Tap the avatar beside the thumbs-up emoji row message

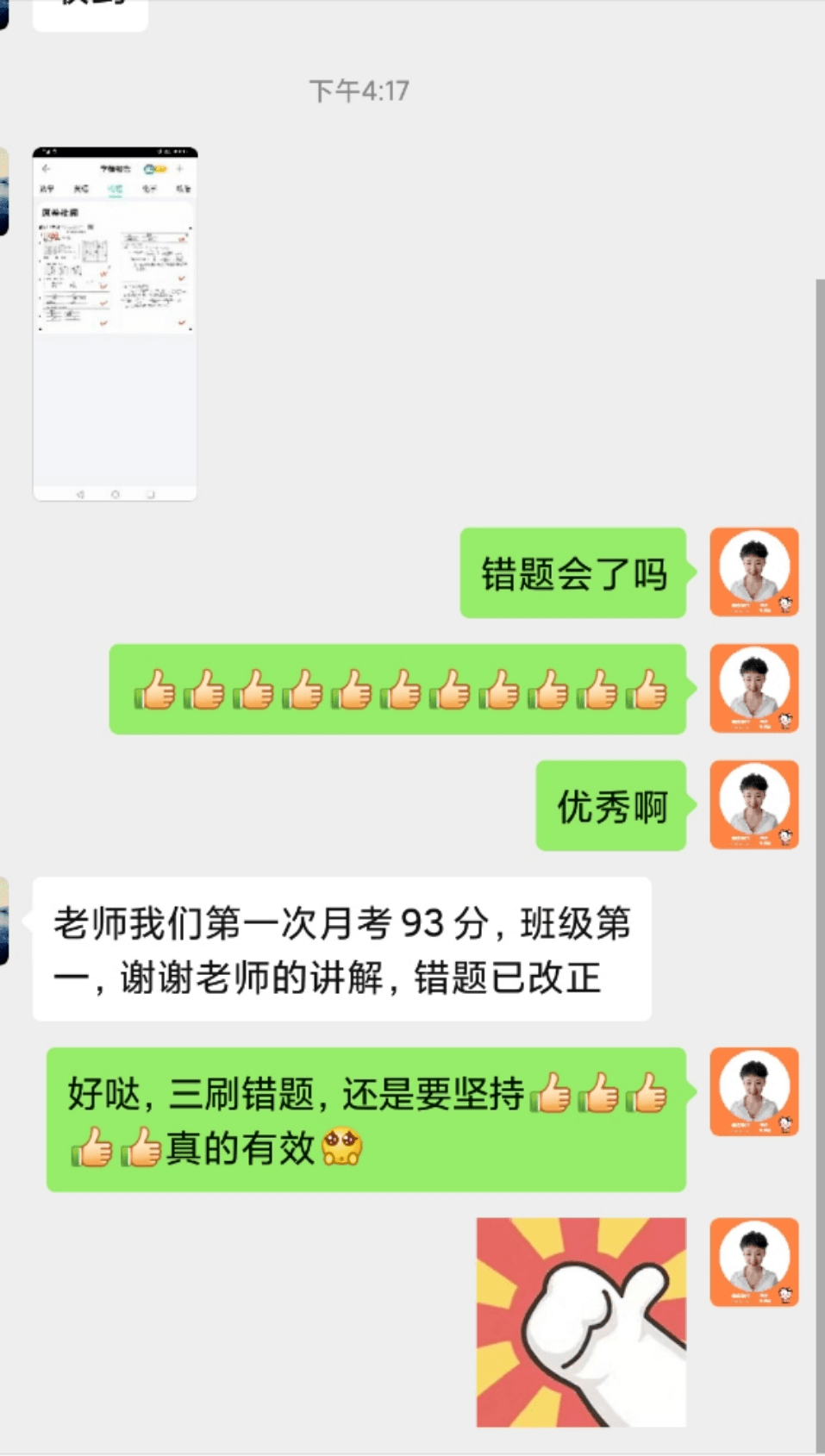[x=753, y=689]
